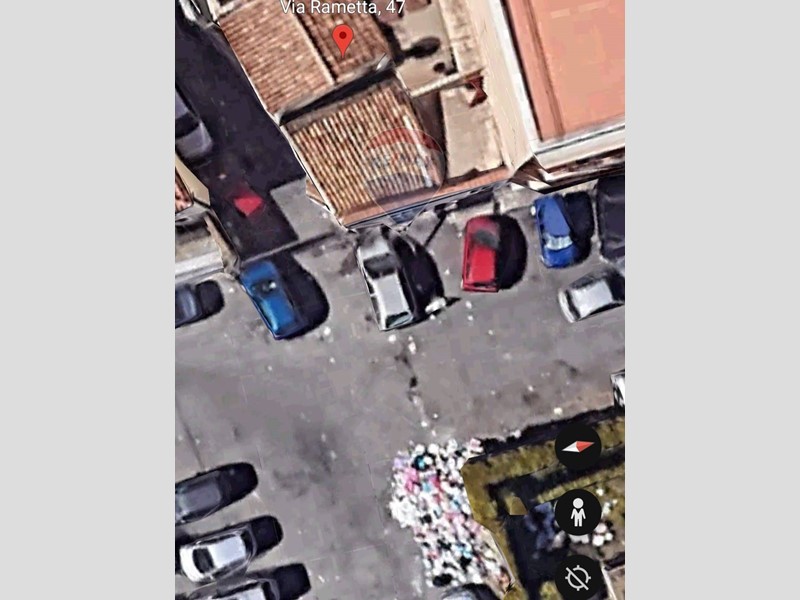This screenshot has width=800, height=600.
Task: Tap the my location button
Action: pyautogui.click(x=578, y=576)
